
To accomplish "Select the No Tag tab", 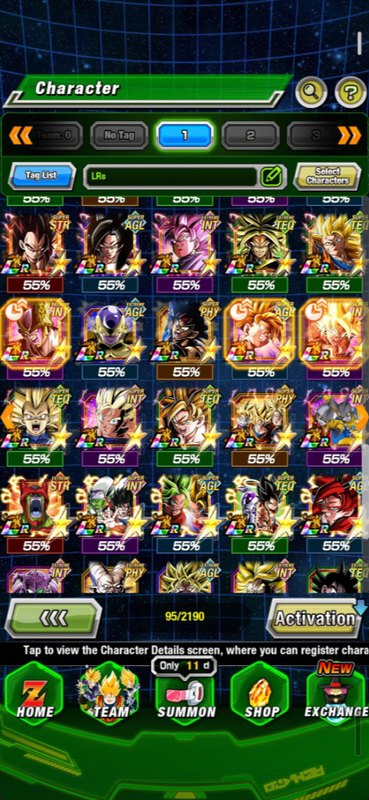I will tap(119, 135).
